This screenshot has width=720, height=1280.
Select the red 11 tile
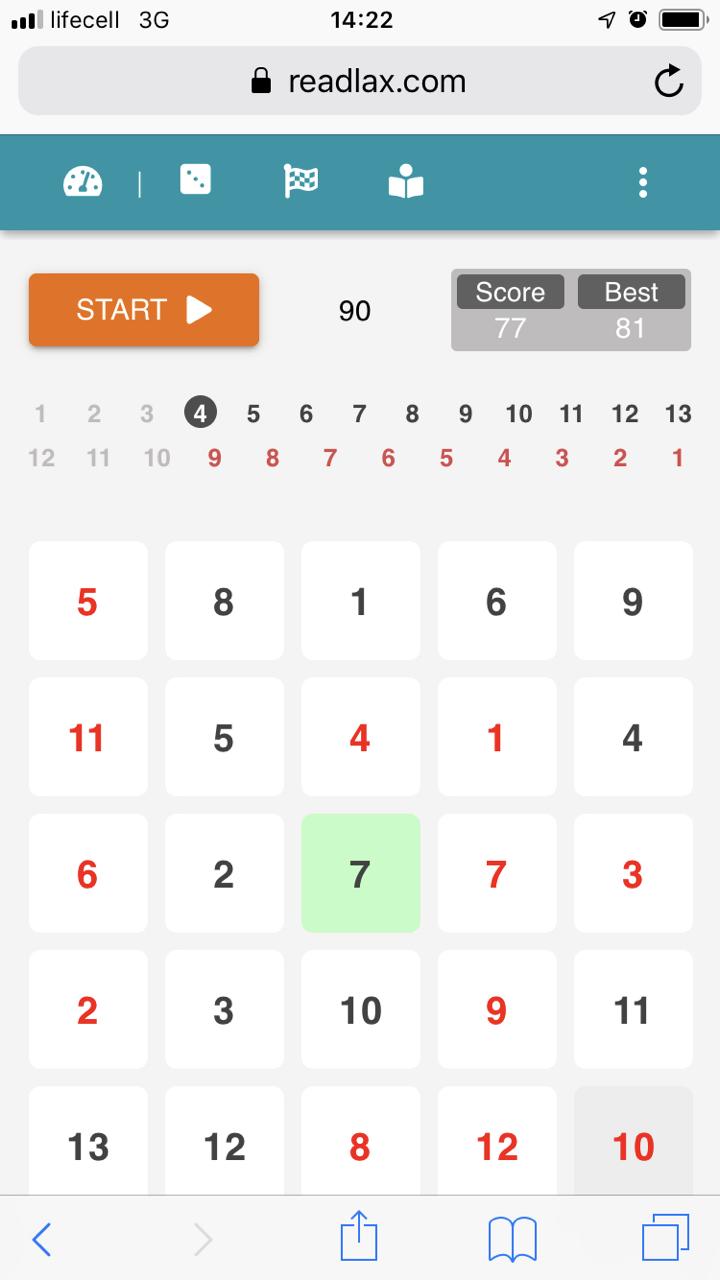[88, 737]
